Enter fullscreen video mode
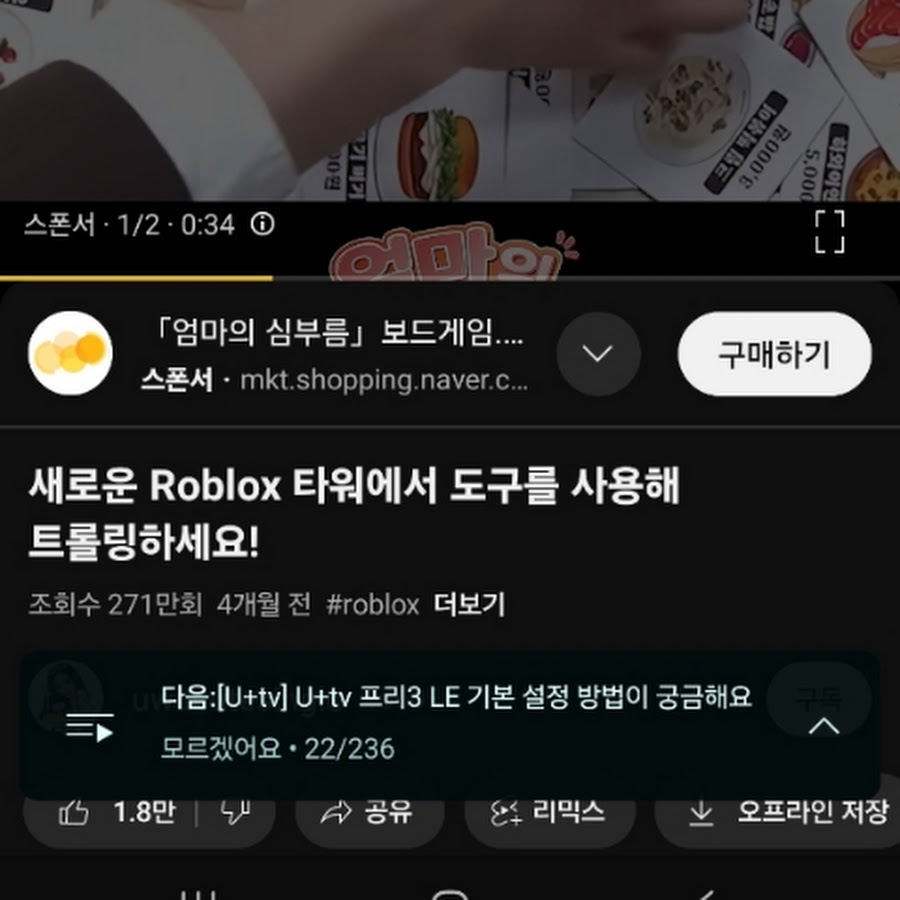Screen dimensions: 900x900 [829, 232]
